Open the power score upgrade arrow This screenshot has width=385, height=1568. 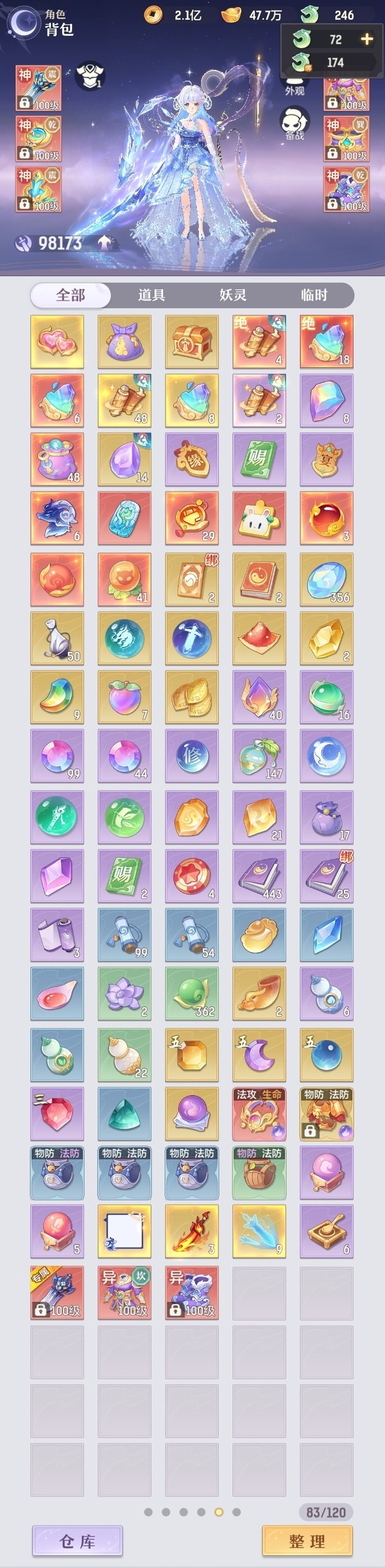coord(104,242)
